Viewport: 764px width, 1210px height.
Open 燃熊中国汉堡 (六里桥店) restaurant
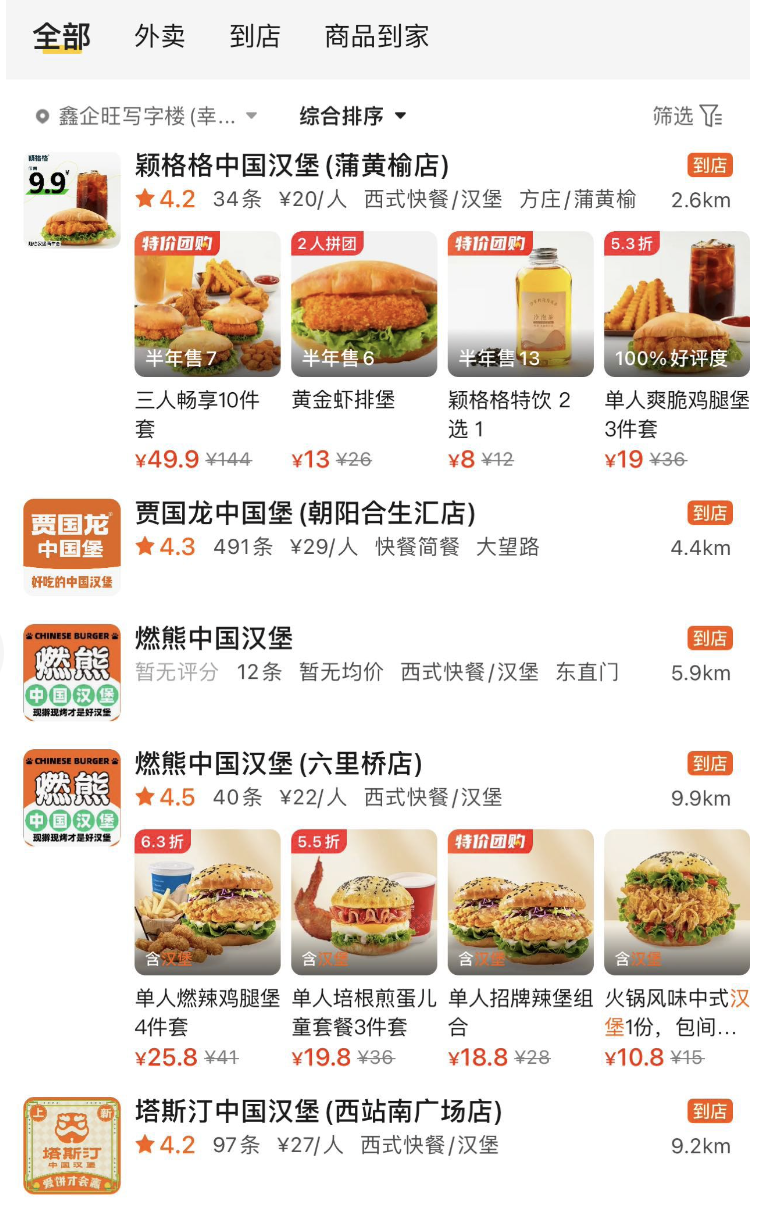click(279, 764)
